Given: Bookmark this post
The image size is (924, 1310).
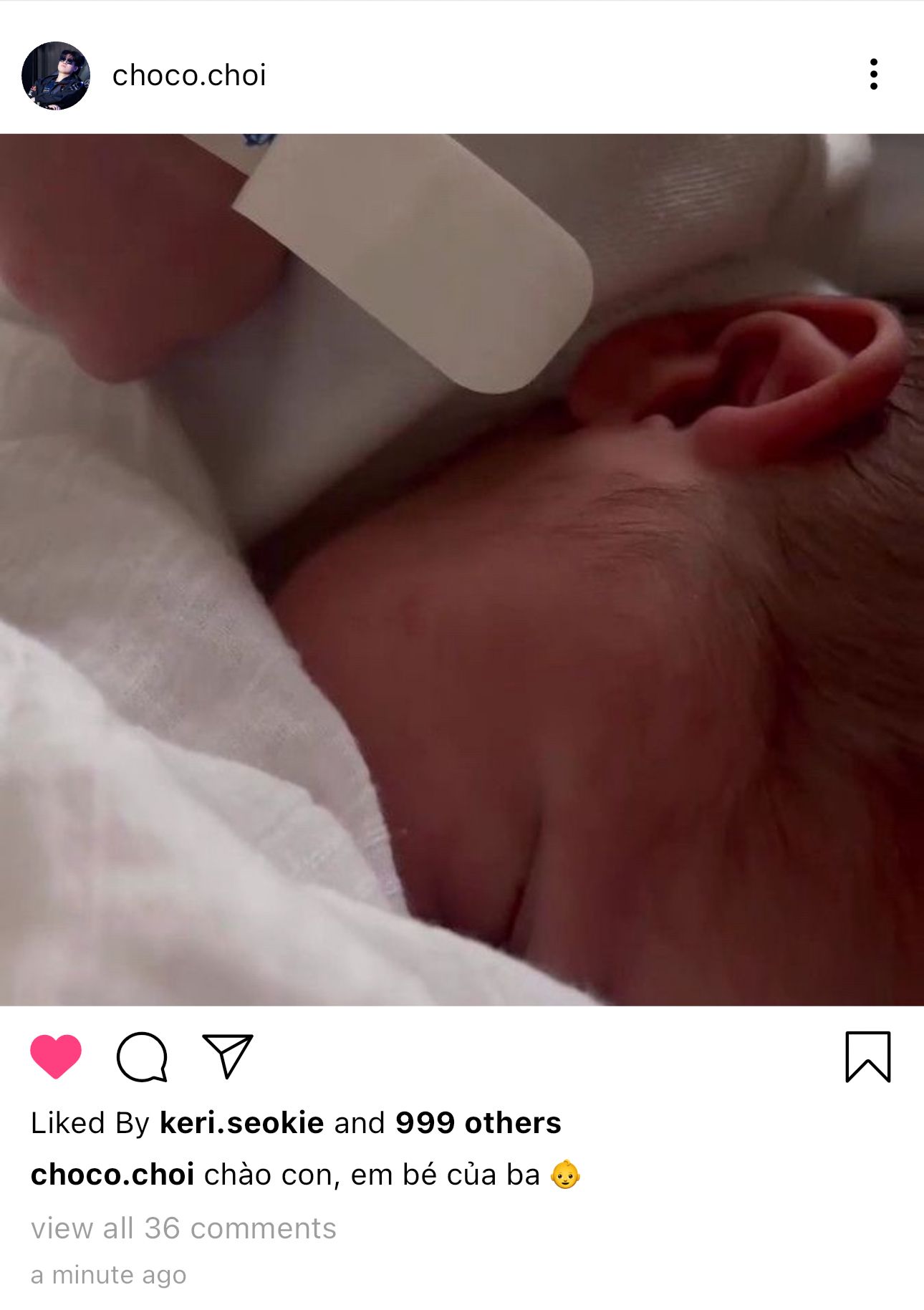Looking at the screenshot, I should click(x=867, y=1056).
